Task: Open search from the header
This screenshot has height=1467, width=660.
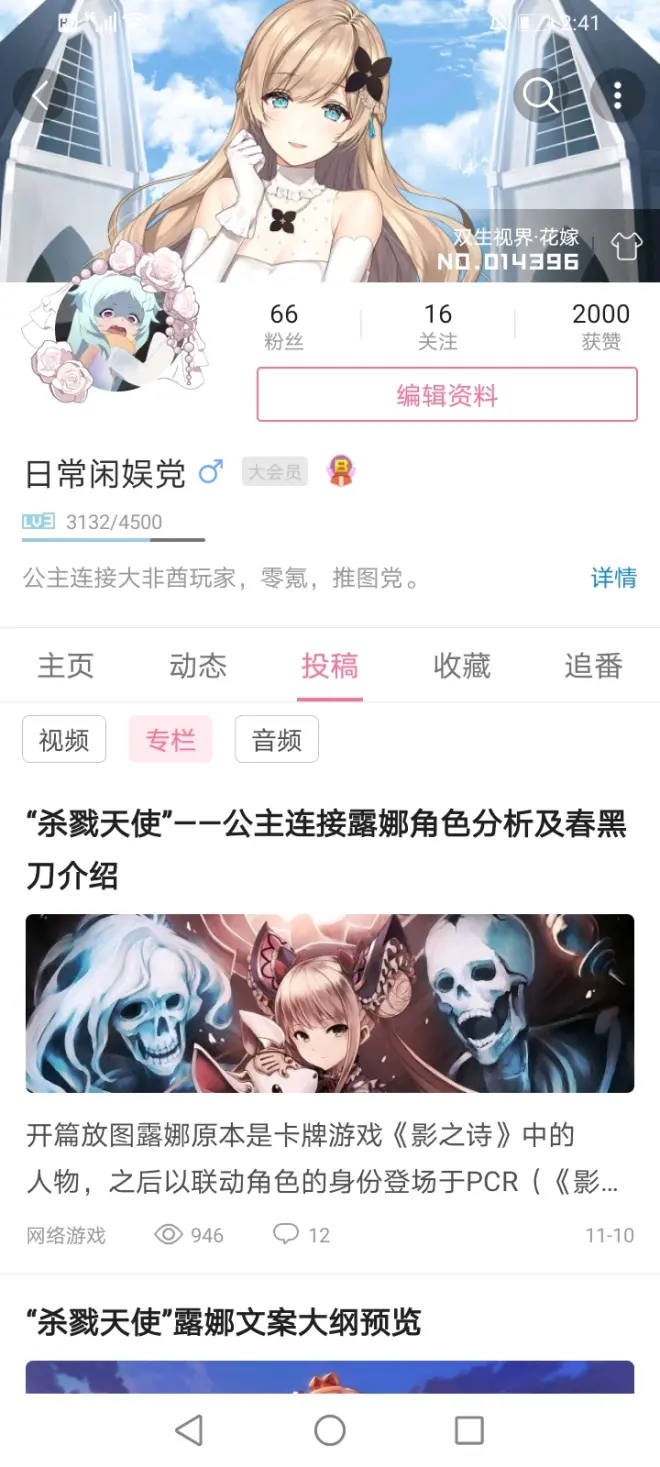Action: coord(540,96)
